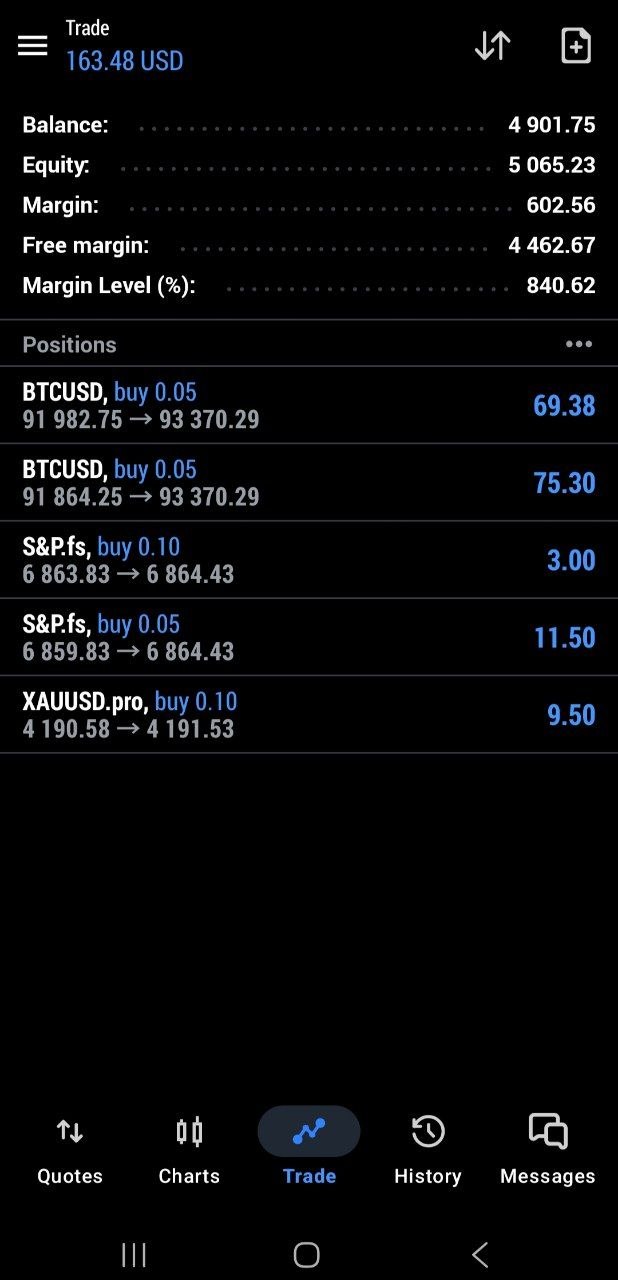Go to the system home screen
This screenshot has width=618, height=1280.
coord(307,1254)
